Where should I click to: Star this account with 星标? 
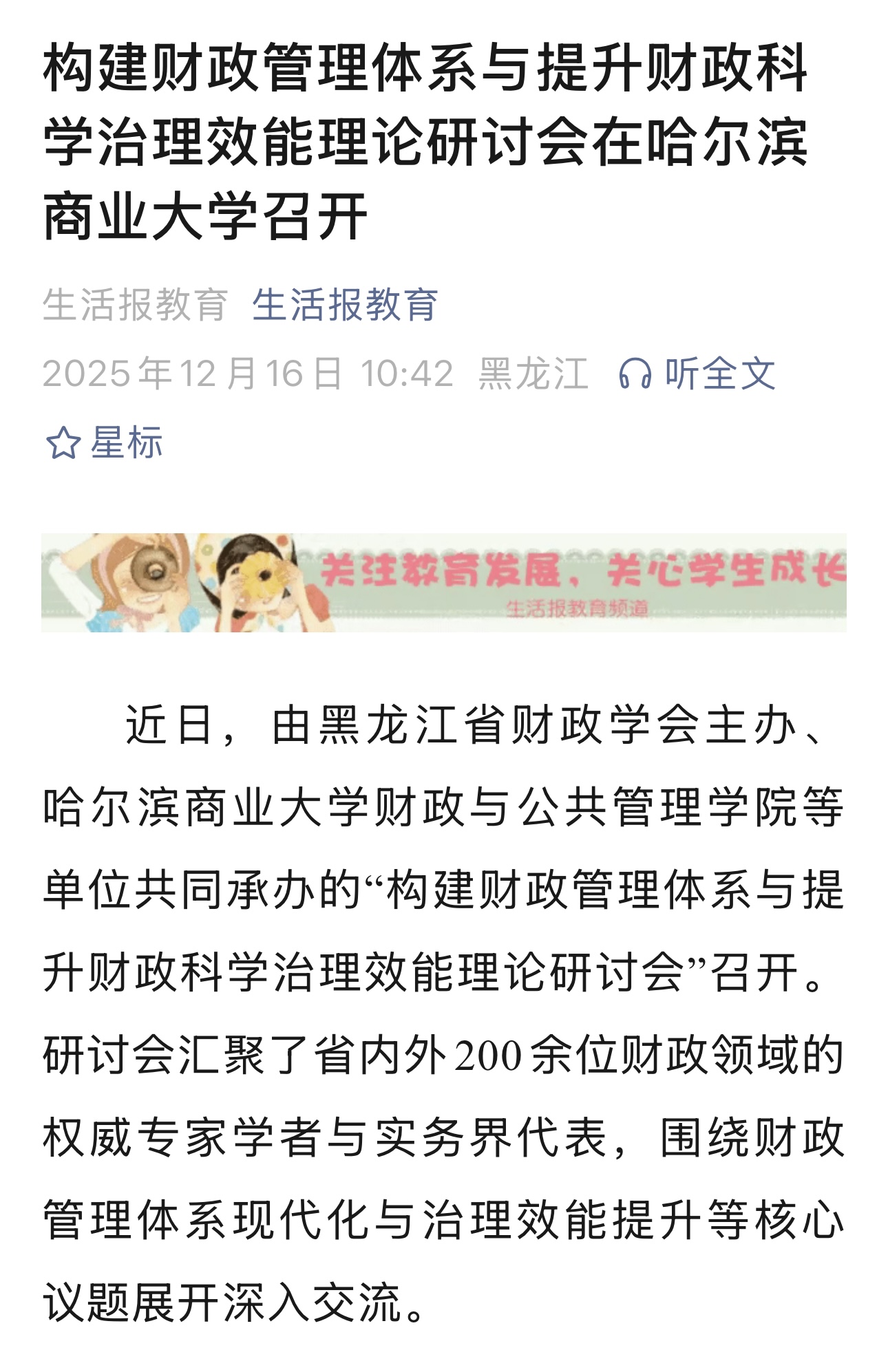[x=105, y=442]
